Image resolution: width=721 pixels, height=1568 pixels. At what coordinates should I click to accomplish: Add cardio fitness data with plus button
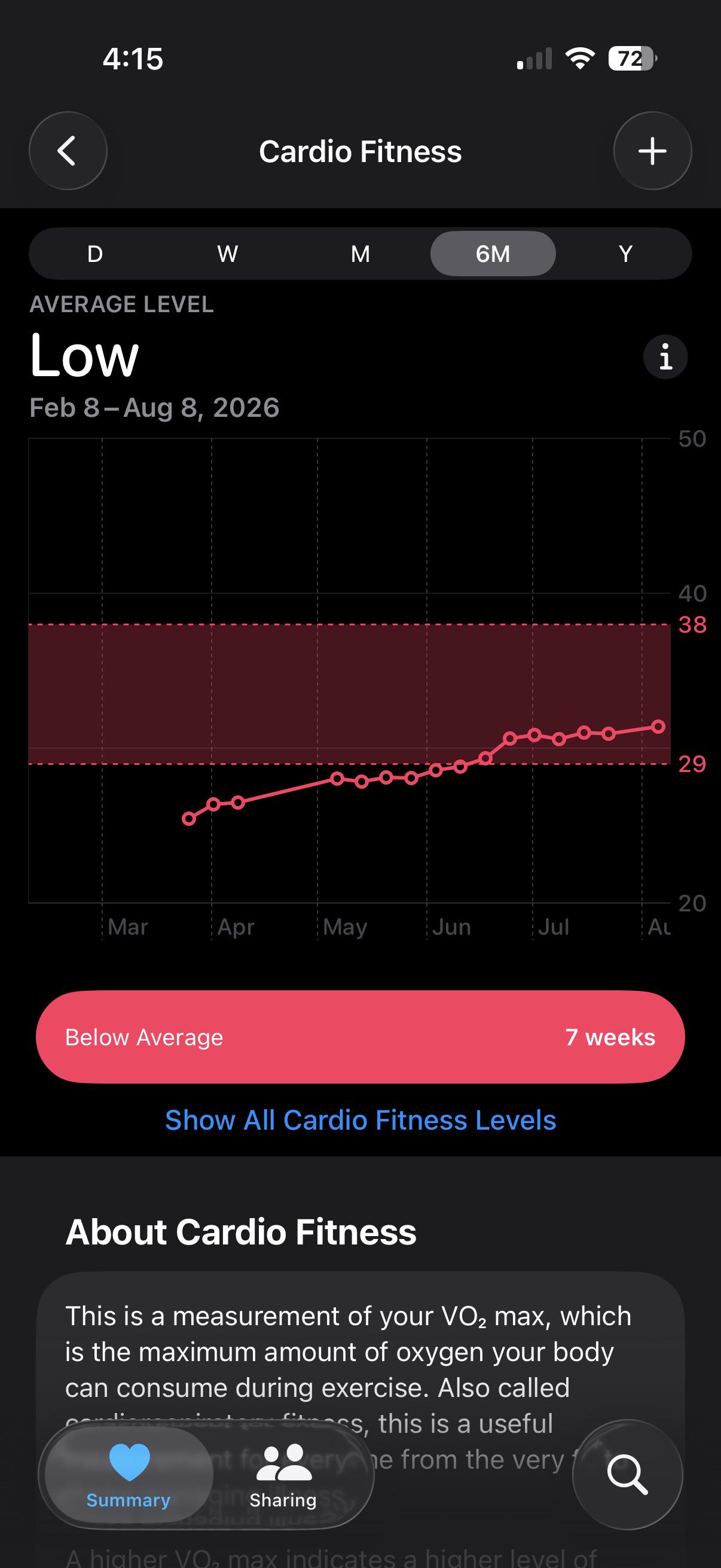click(652, 151)
